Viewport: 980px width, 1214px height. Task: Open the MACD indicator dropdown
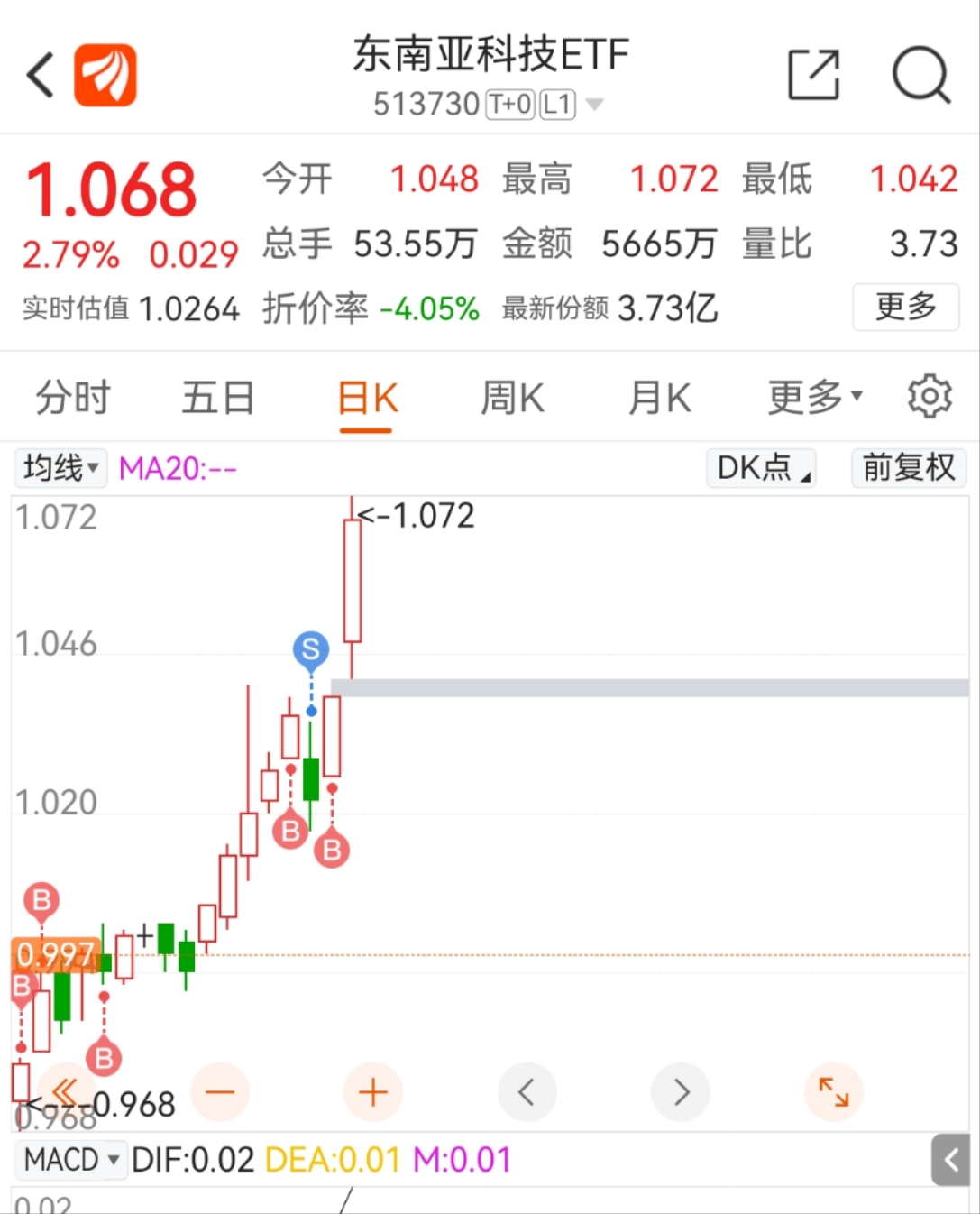tap(70, 1159)
